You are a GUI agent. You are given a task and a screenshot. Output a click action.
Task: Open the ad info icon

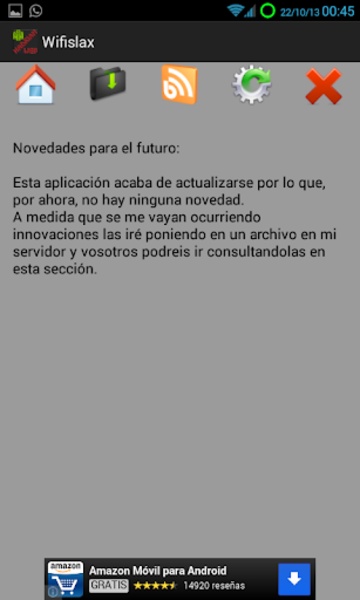click(53, 592)
